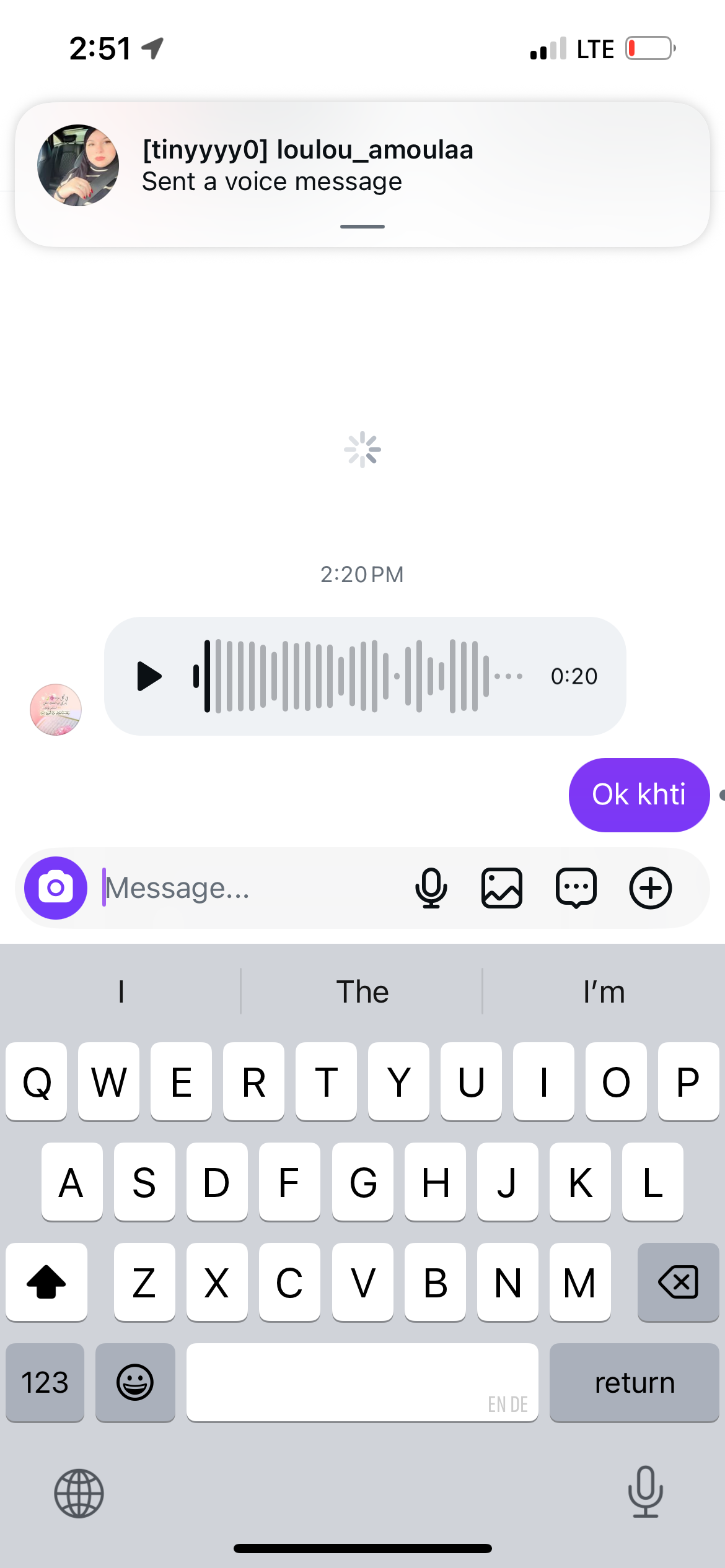Open more options with the plus icon
This screenshot has height=1568, width=725.
(x=651, y=888)
